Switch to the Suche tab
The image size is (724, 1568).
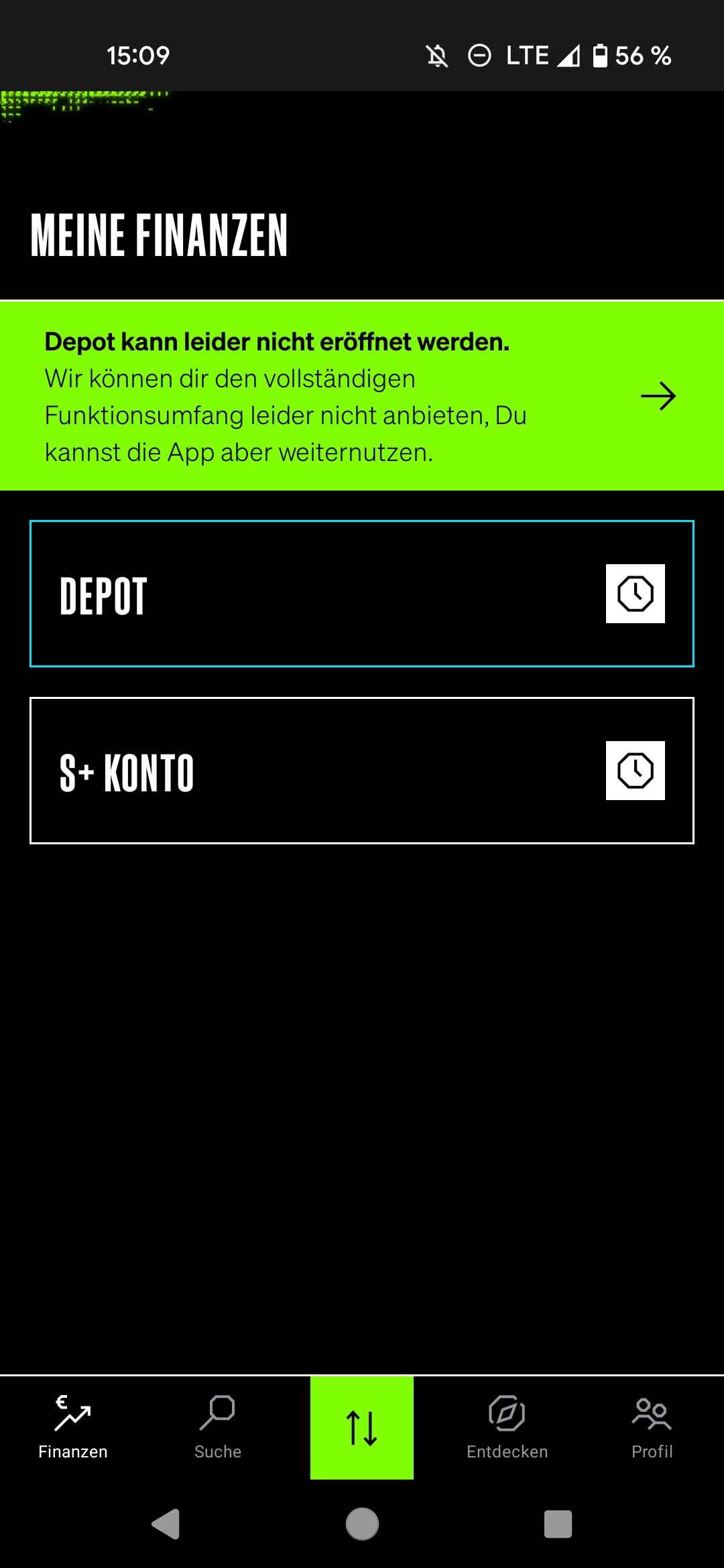tap(218, 1427)
